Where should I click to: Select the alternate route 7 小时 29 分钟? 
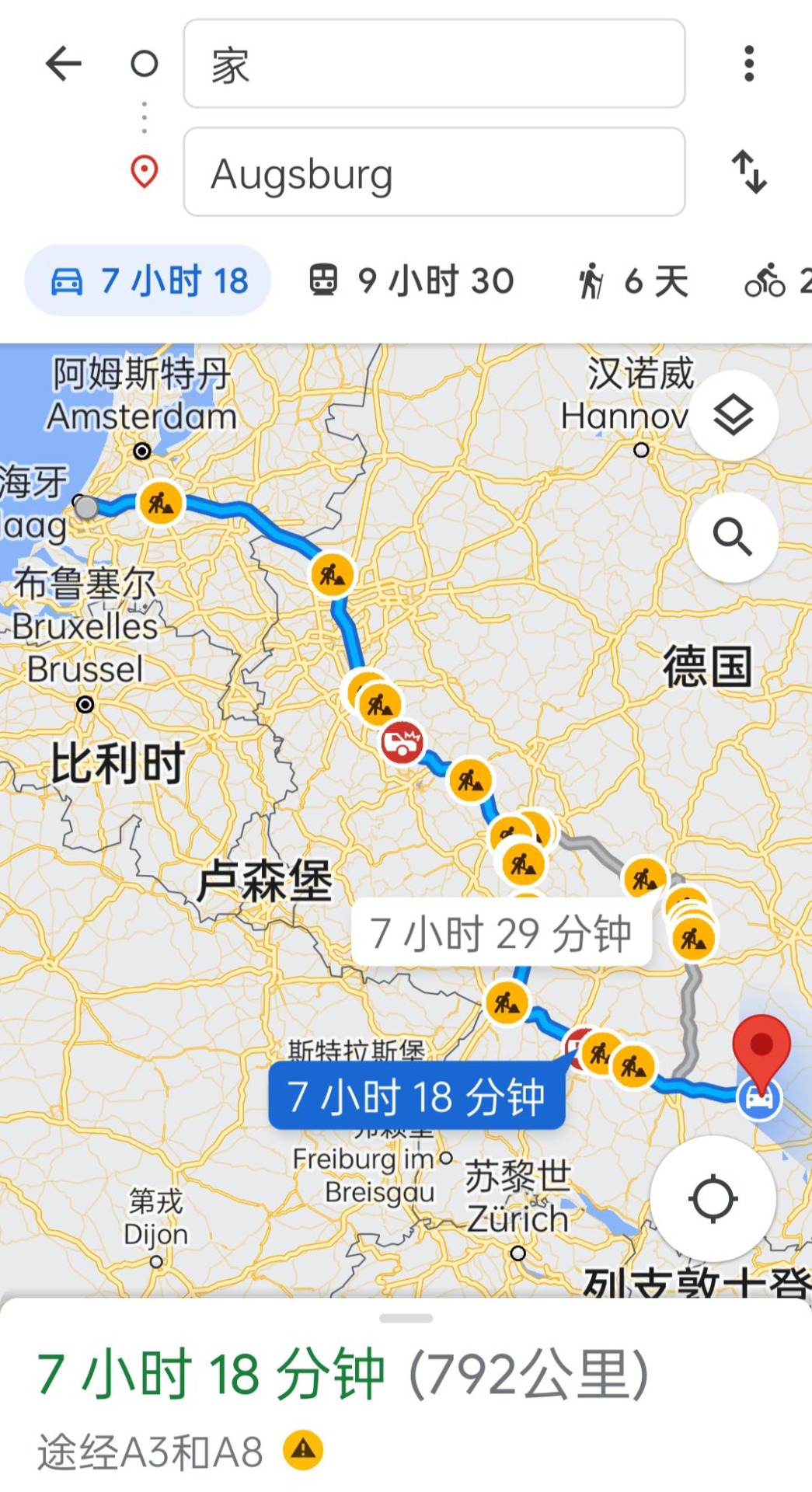tap(500, 932)
